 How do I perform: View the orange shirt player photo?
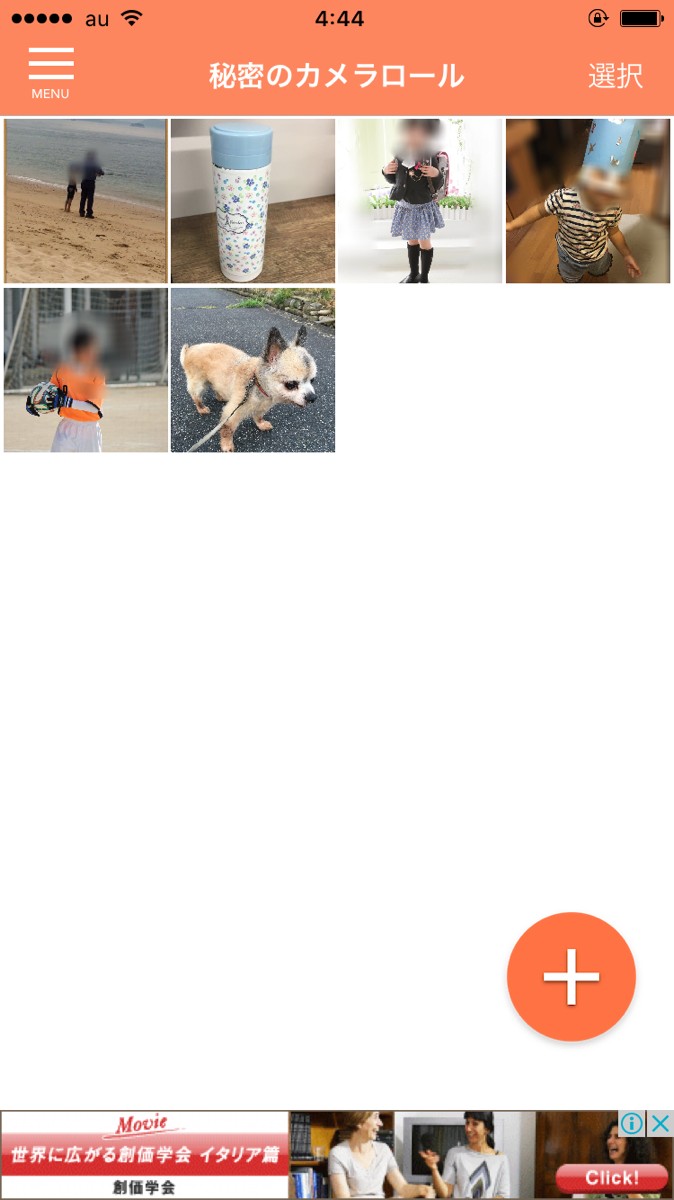86,370
